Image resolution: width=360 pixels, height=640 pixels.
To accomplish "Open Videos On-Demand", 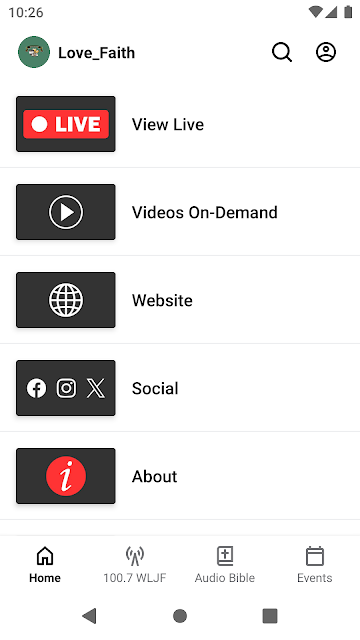I will 180,212.
